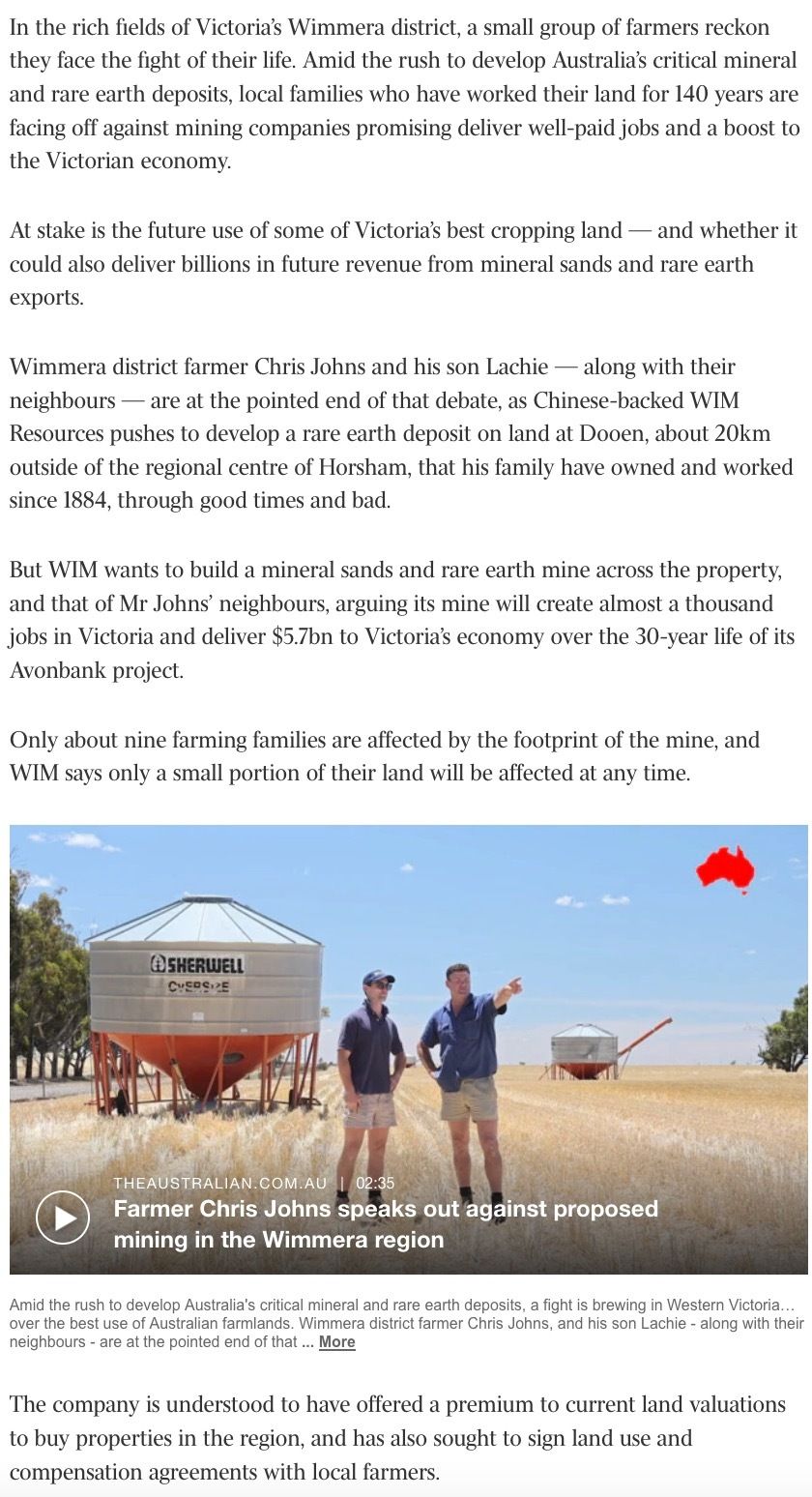The width and height of the screenshot is (812, 1497).
Task: Expand the video caption with More
Action: [x=336, y=1341]
